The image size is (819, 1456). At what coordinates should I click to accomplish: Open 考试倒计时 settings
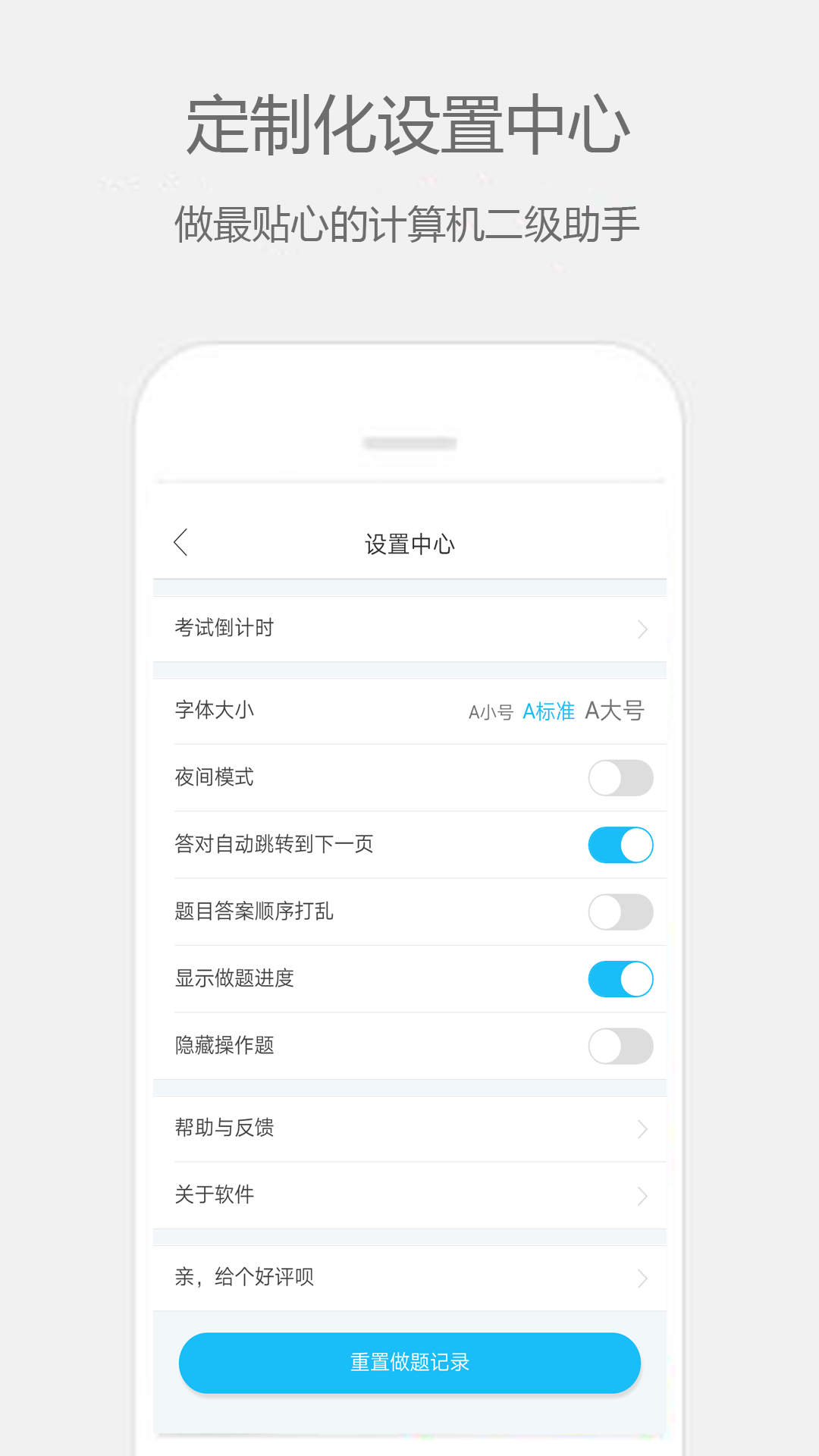tap(409, 628)
